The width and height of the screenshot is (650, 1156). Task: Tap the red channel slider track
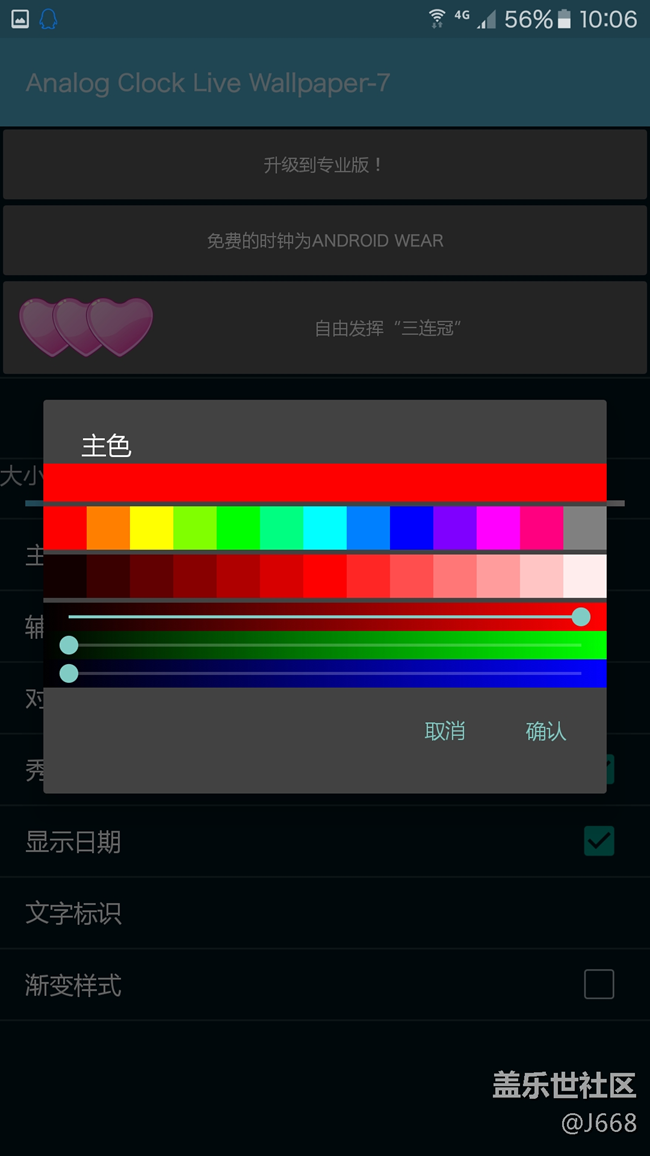click(x=325, y=617)
